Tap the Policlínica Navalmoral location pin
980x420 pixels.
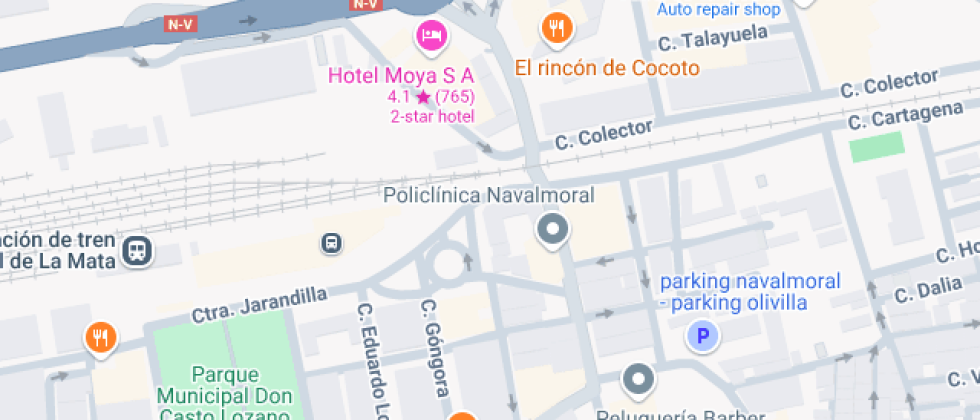point(552,230)
